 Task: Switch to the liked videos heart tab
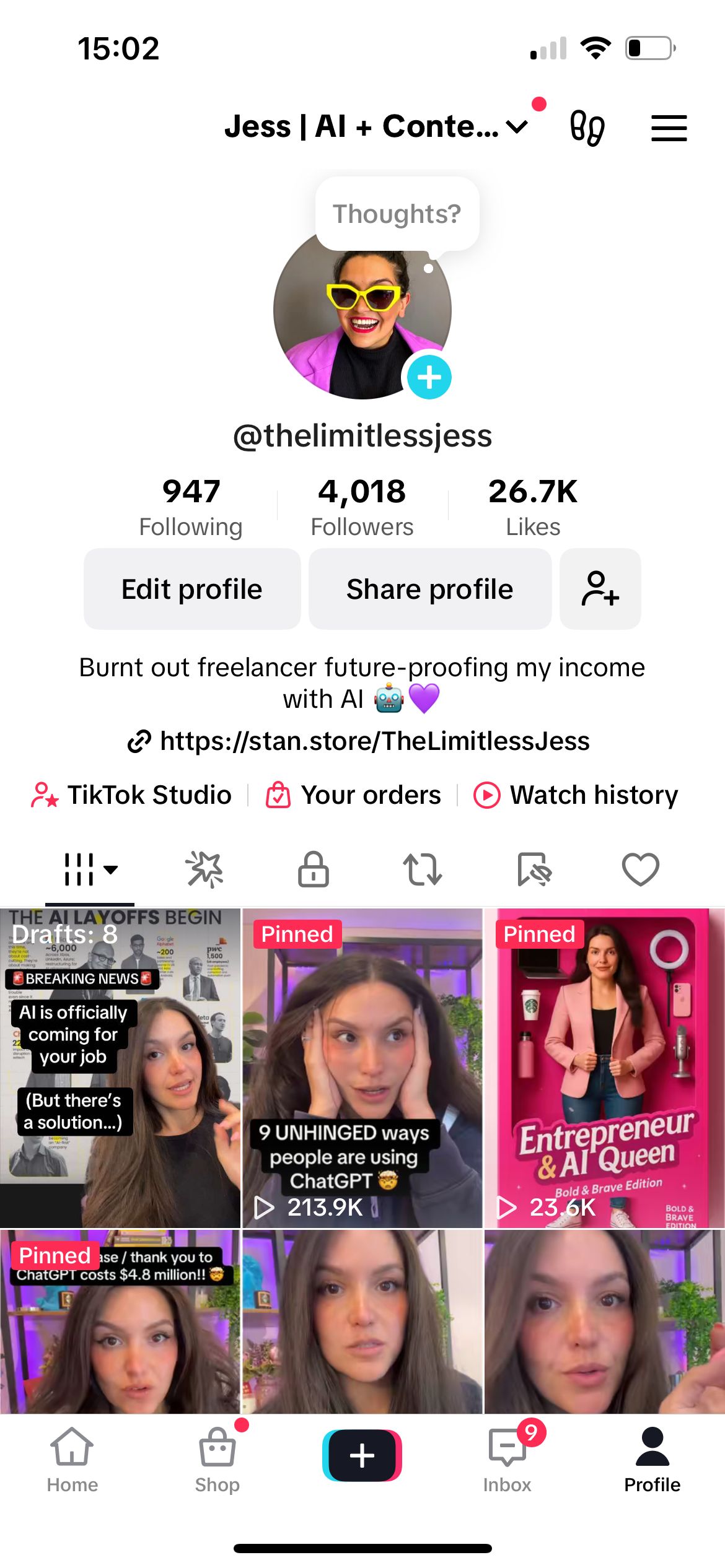click(x=640, y=869)
